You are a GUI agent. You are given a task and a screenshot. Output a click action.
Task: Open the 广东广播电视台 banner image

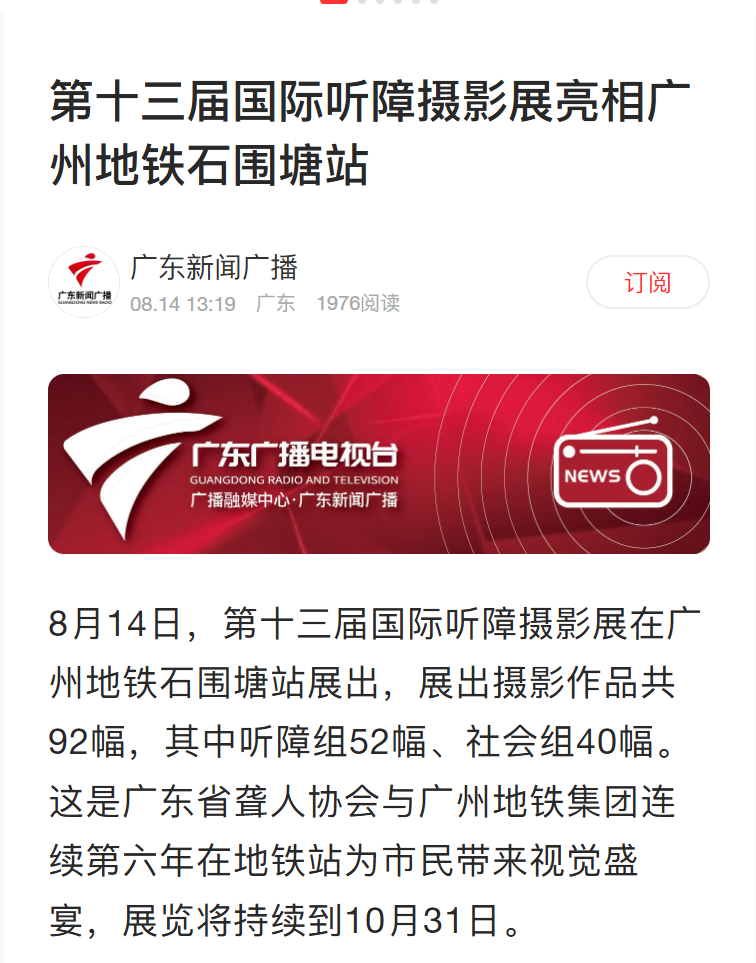pos(378,463)
